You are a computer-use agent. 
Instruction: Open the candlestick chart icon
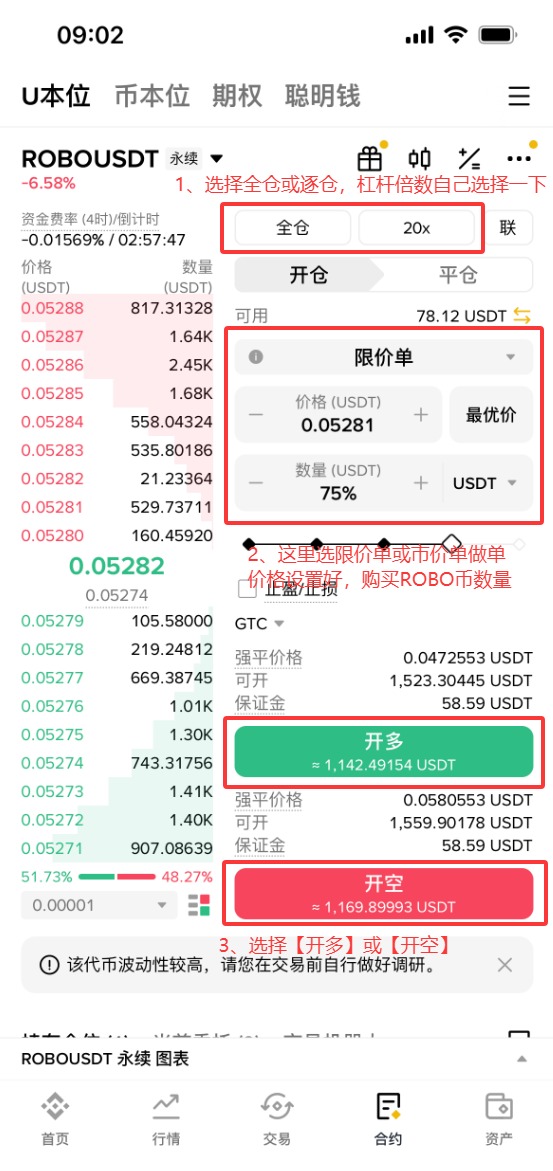(419, 158)
